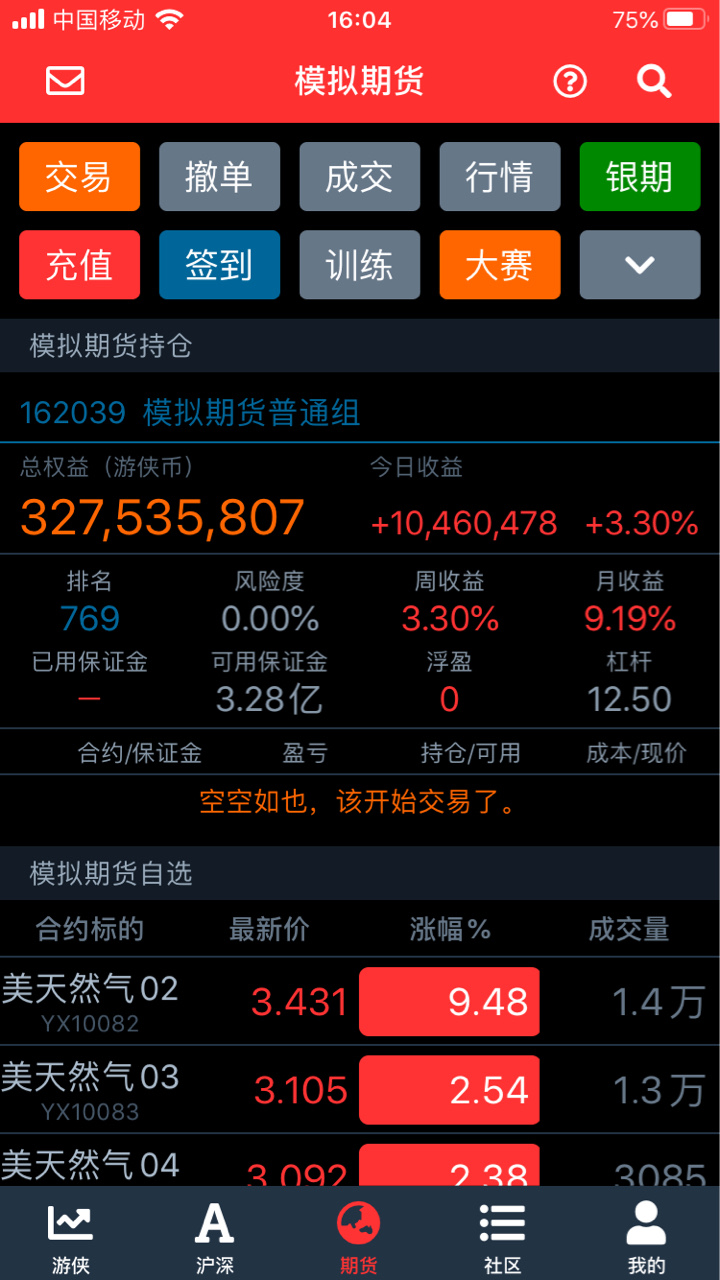Open the 充值 recharge button
Screen dimensions: 720x1280
(79, 265)
